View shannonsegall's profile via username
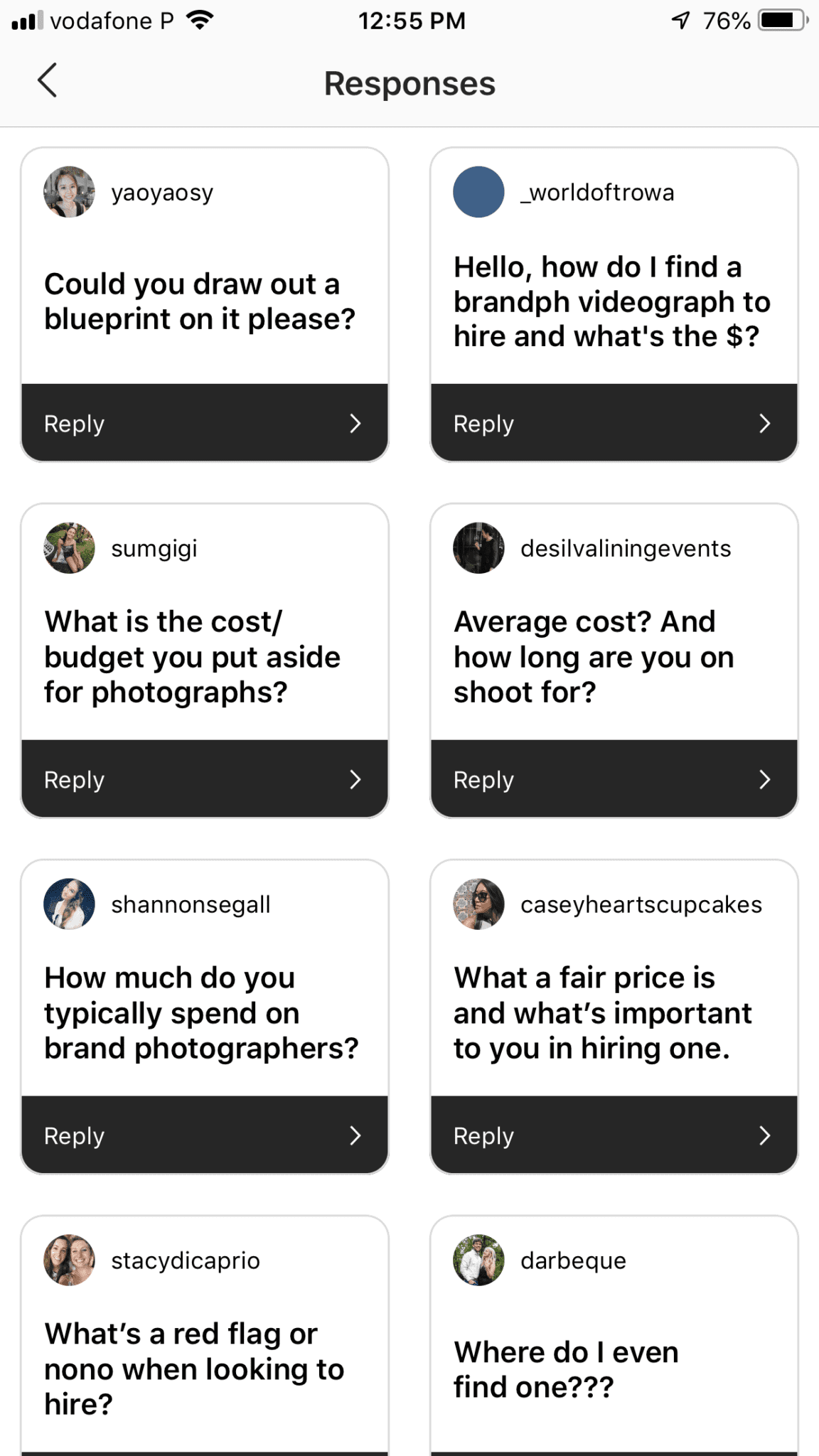This screenshot has height=1456, width=819. pos(191,904)
